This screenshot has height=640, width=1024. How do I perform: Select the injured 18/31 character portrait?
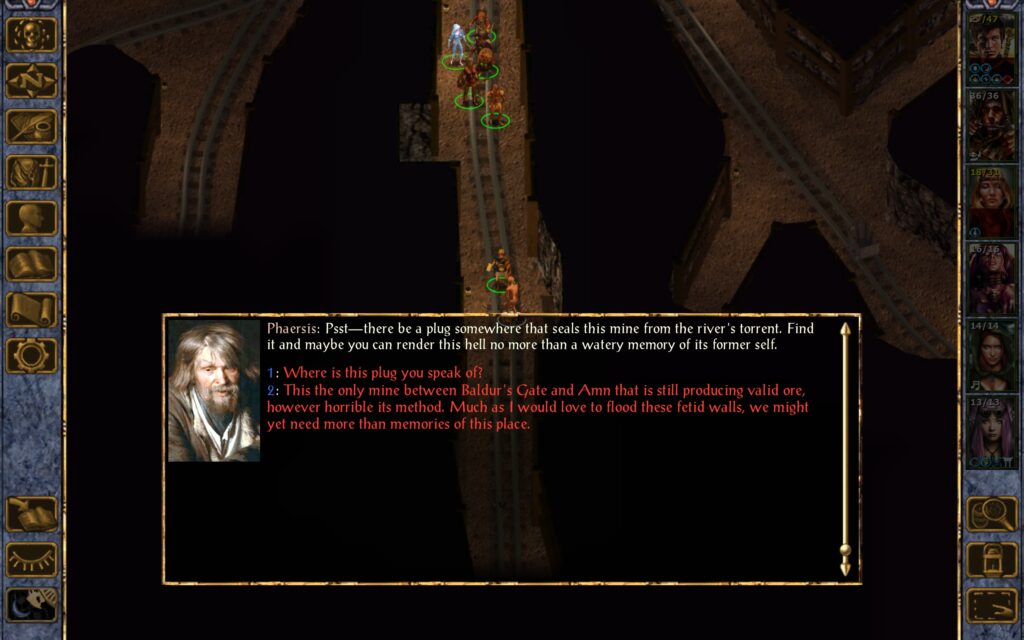coord(992,203)
